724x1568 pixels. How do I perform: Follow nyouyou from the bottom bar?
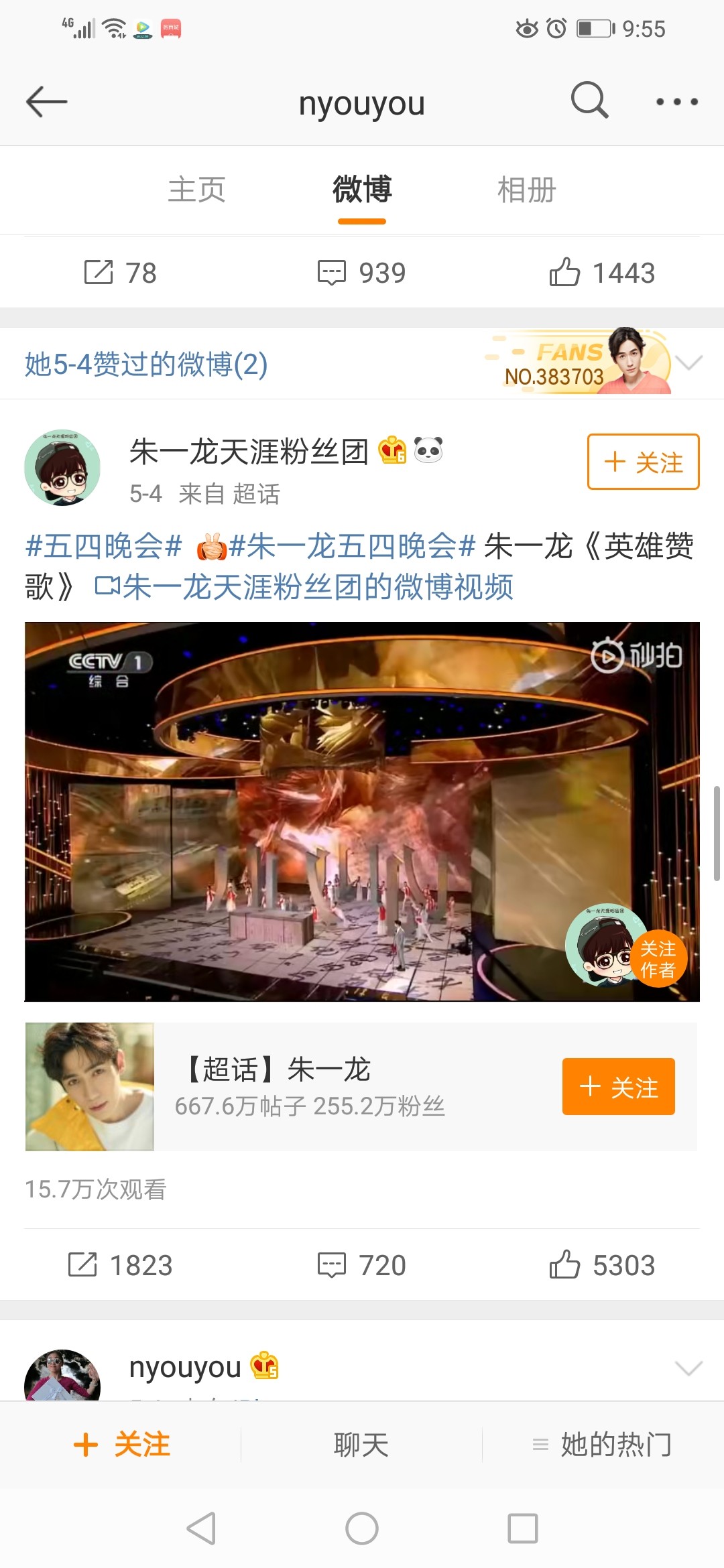[121, 1445]
